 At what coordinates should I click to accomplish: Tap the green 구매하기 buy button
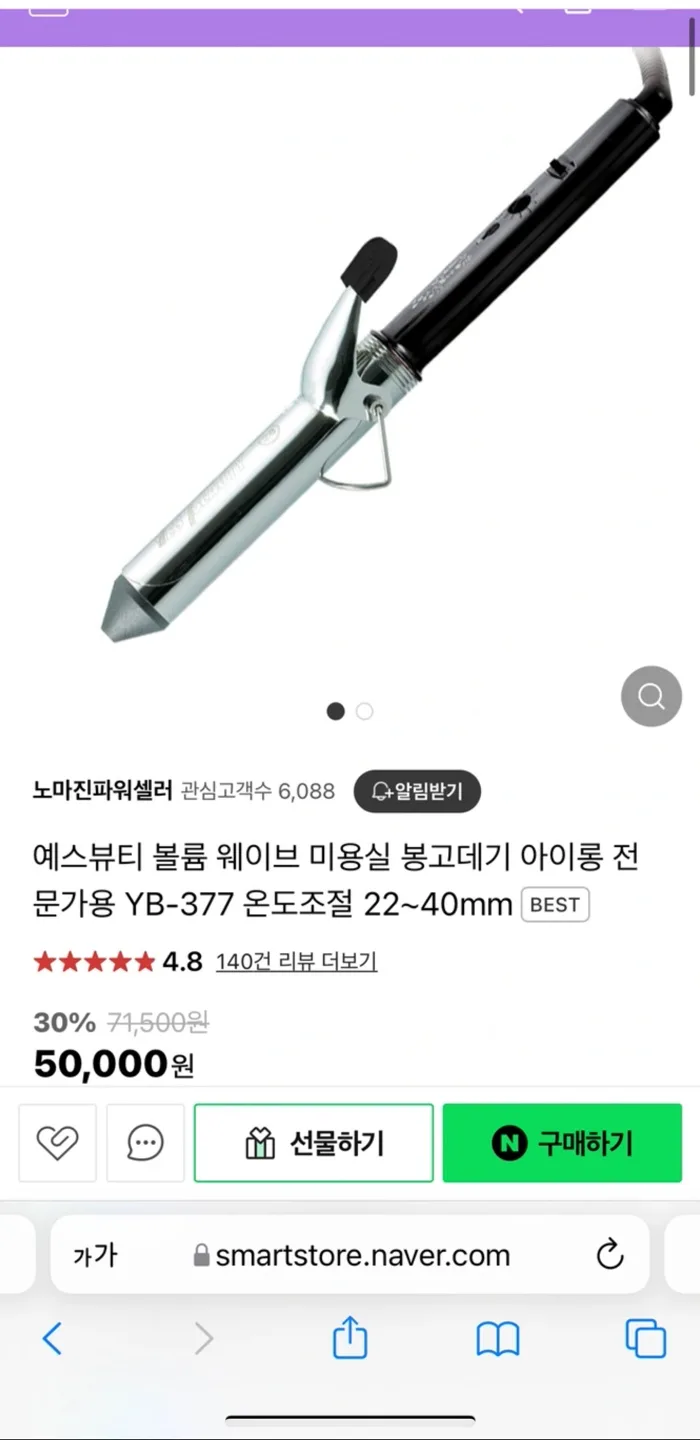pos(562,1142)
